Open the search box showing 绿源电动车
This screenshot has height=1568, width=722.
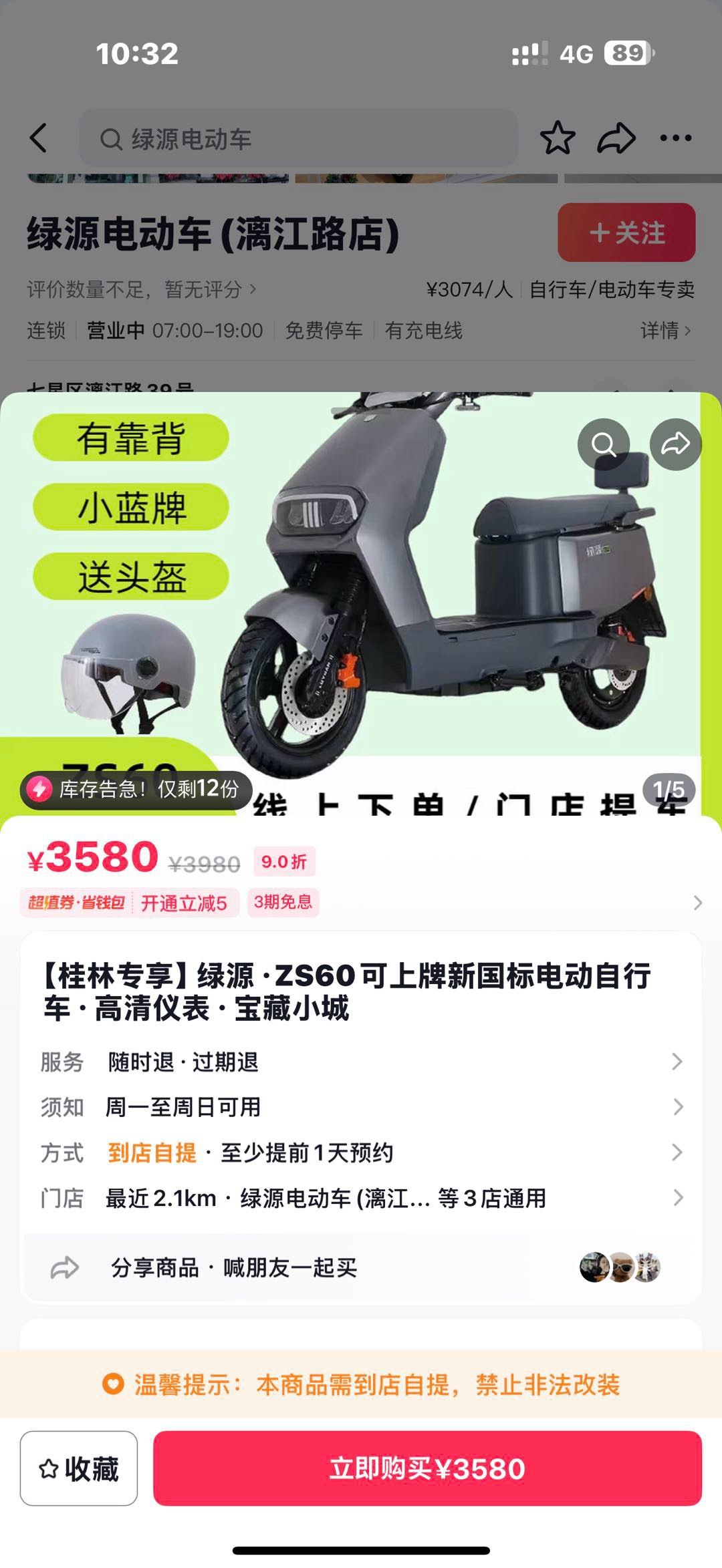click(x=298, y=139)
